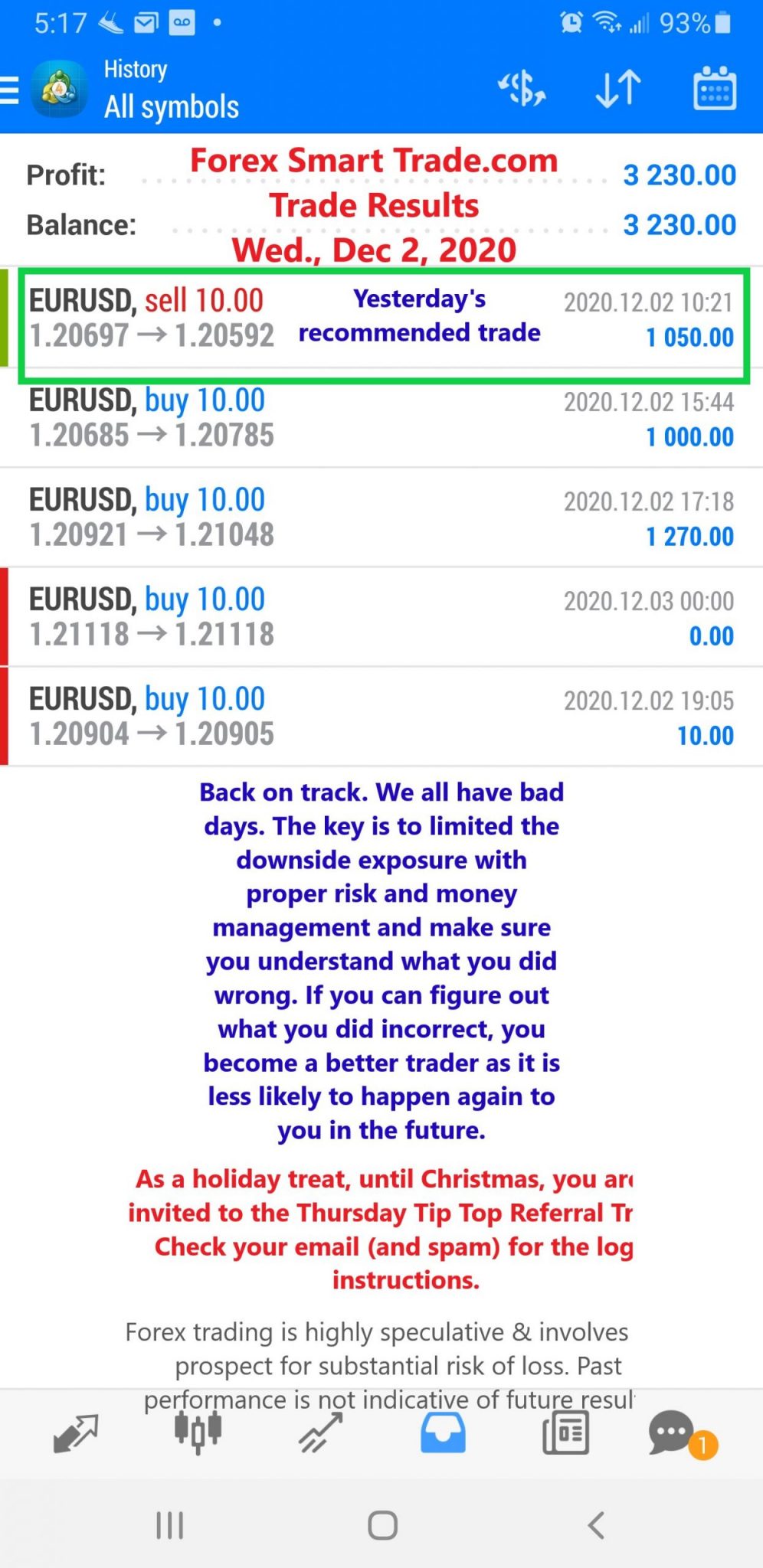The width and height of the screenshot is (763, 1568).
Task: Open the side drawer menu
Action: (9, 90)
